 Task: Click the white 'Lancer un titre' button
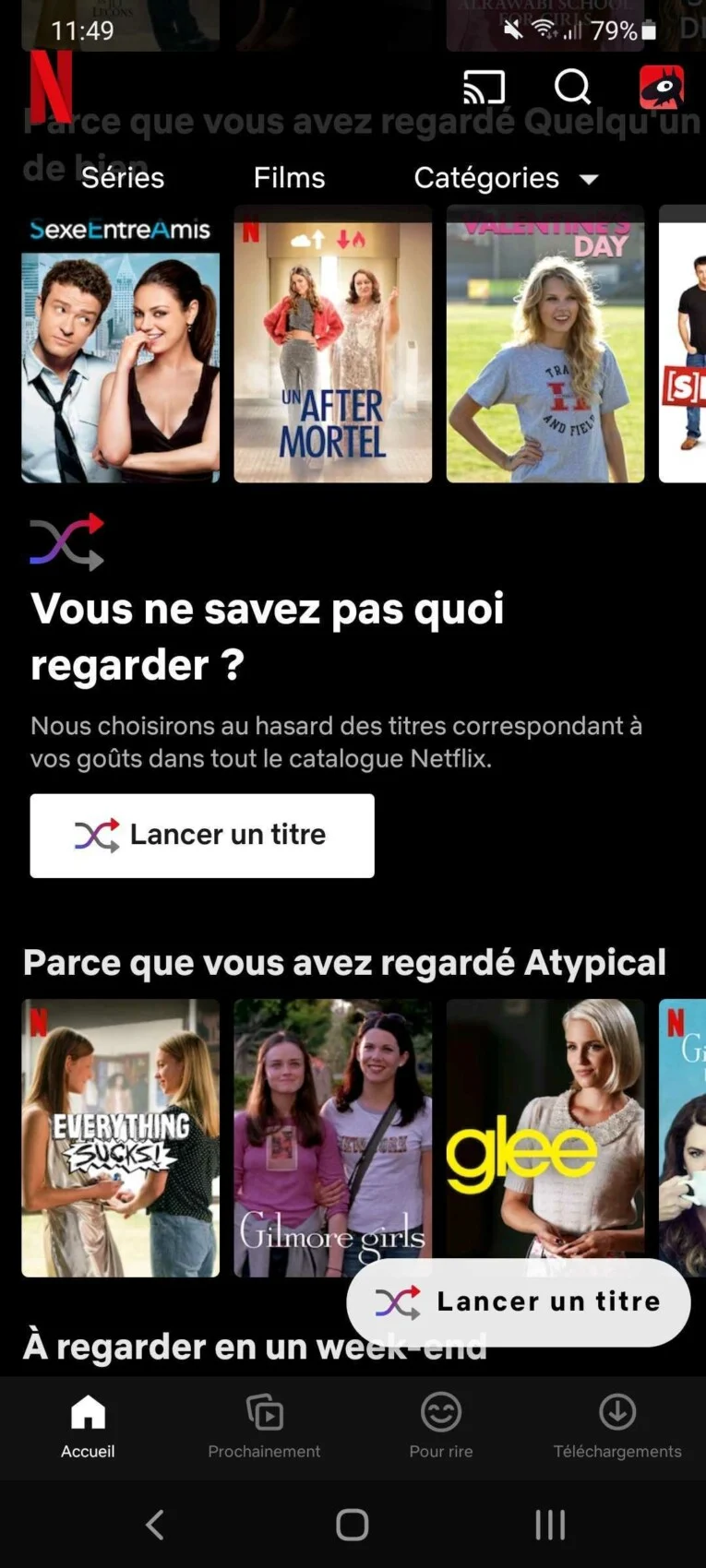point(202,835)
